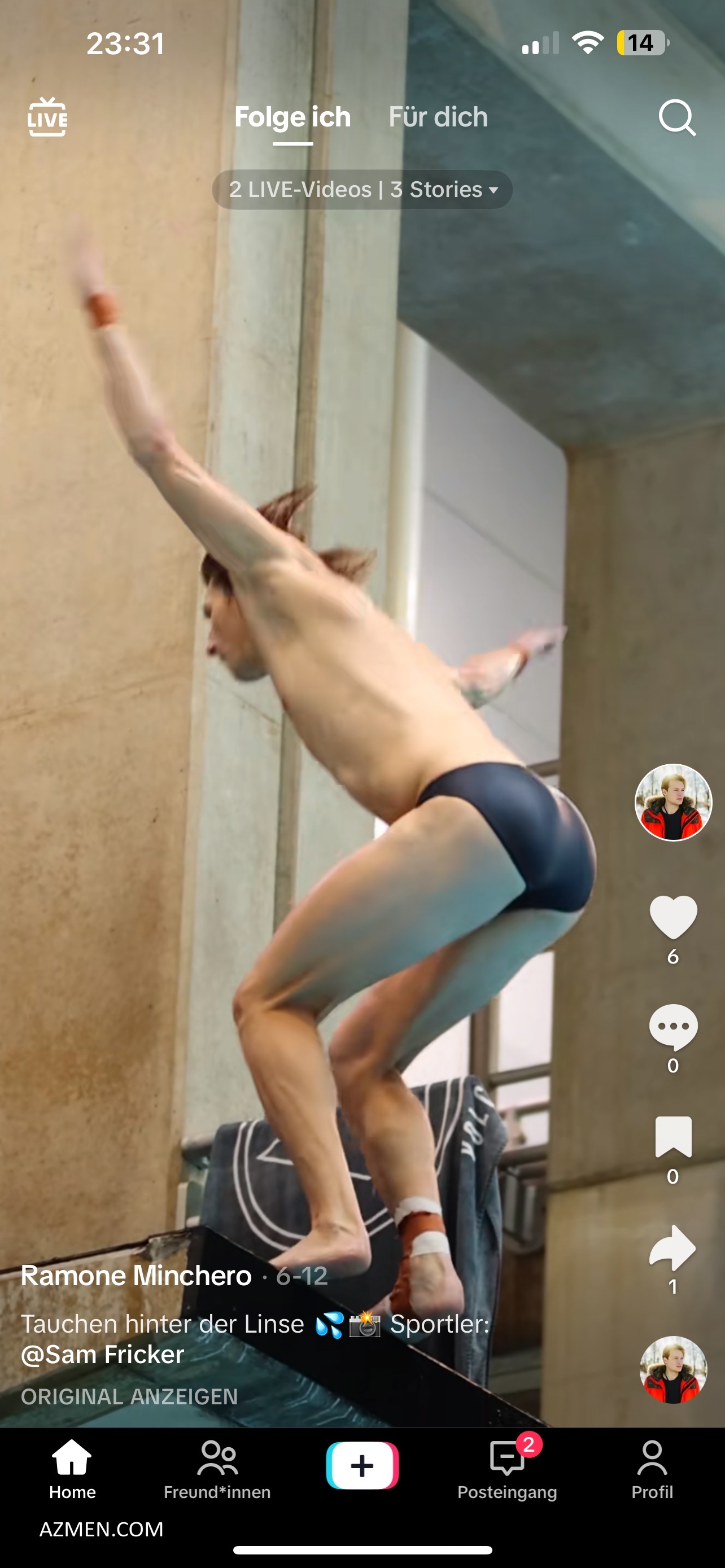Expand the LIVE-Videos and Stories dropdown

point(362,190)
